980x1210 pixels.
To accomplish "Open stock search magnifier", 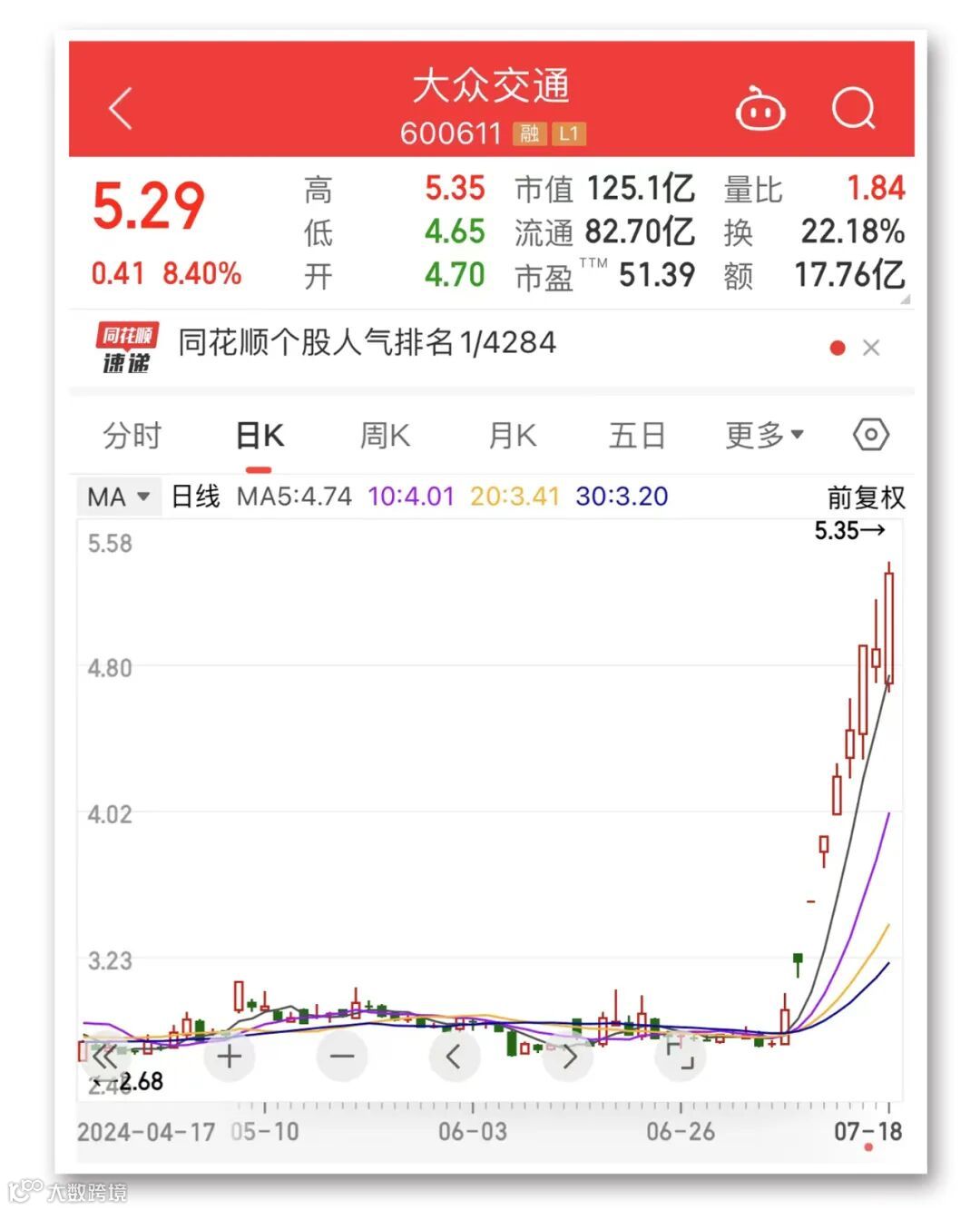I will click(853, 110).
